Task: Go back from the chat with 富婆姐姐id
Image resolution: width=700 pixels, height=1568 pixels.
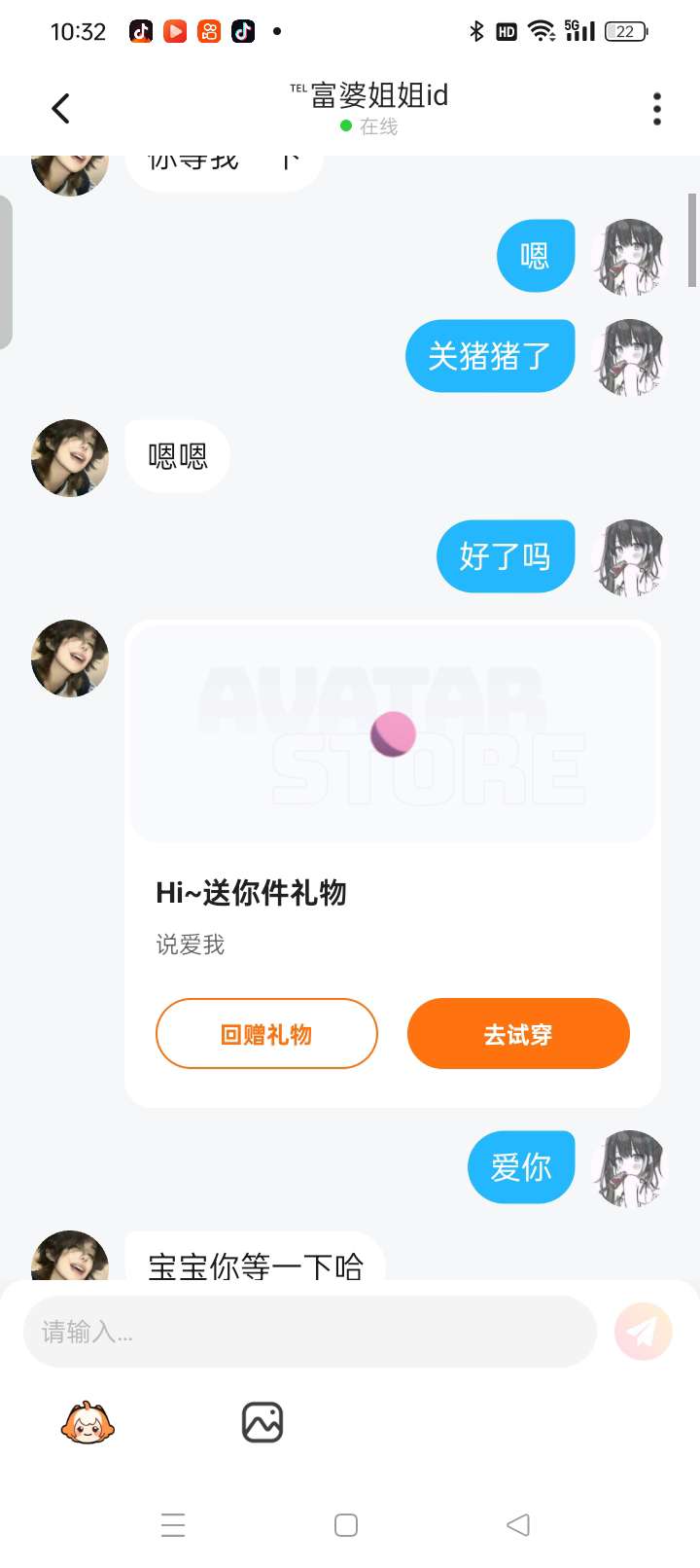Action: (x=61, y=108)
